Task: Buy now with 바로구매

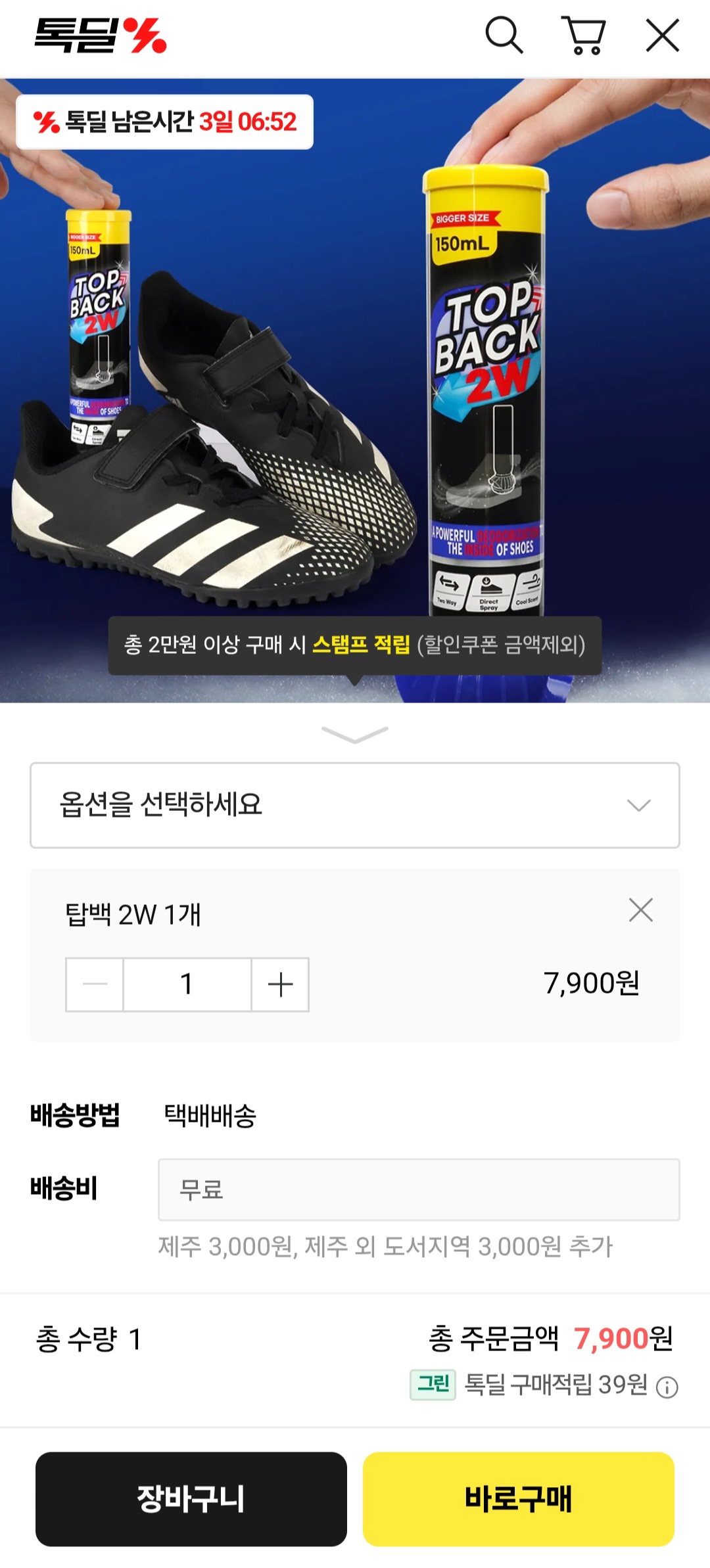Action: [518, 1499]
